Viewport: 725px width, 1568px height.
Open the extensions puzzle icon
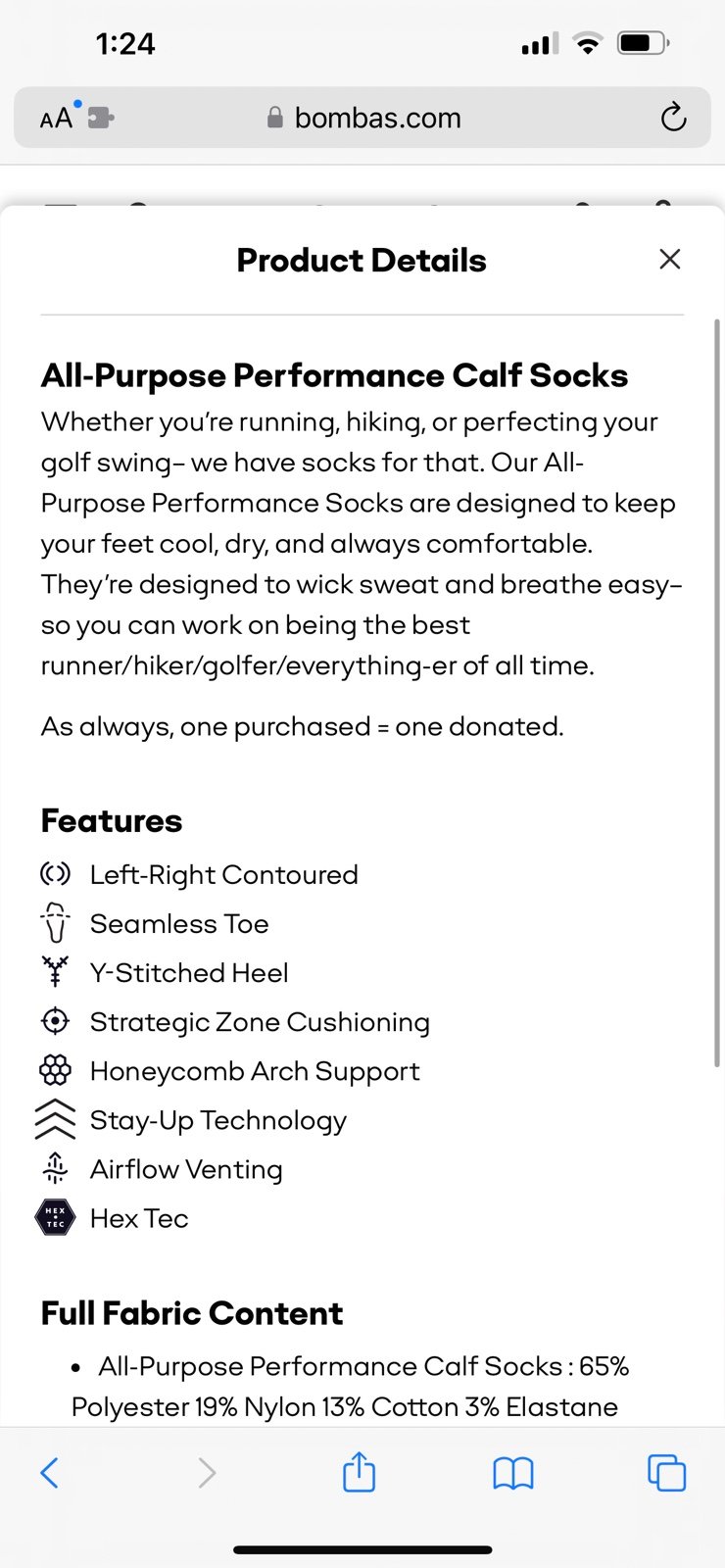pos(101,119)
